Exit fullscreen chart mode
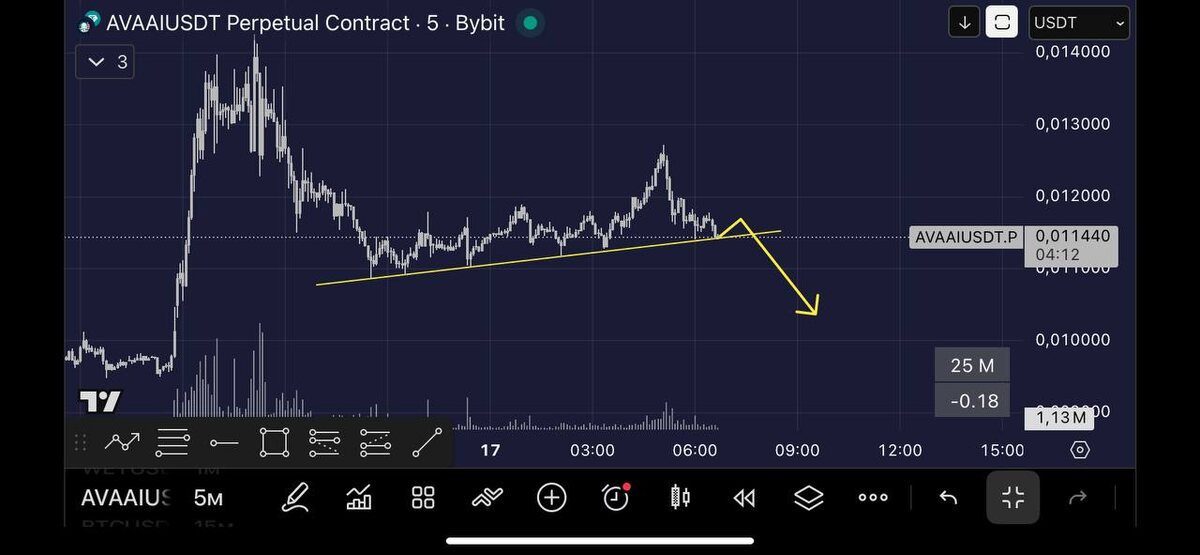This screenshot has height=555, width=1200. 1013,497
